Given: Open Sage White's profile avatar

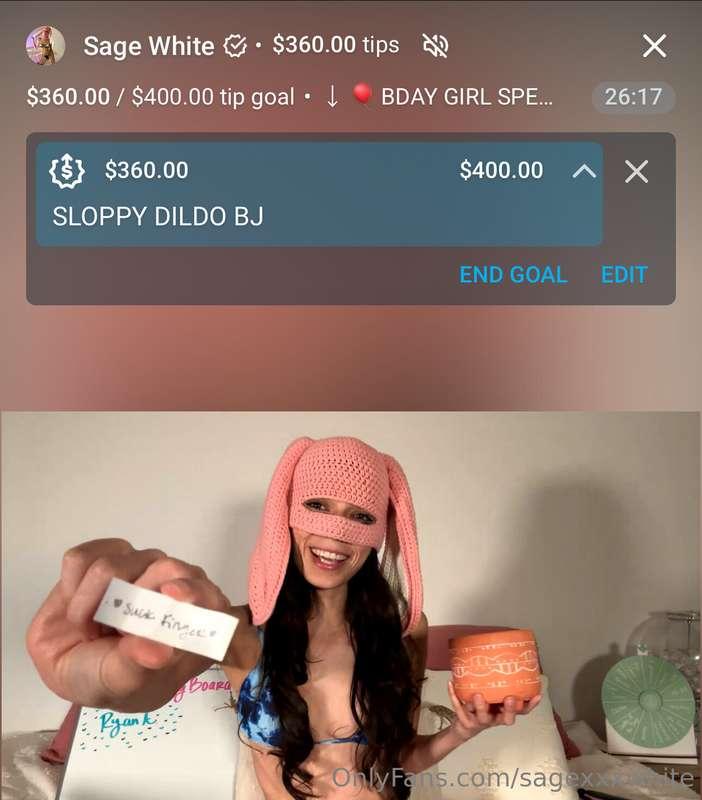Looking at the screenshot, I should (x=45, y=46).
